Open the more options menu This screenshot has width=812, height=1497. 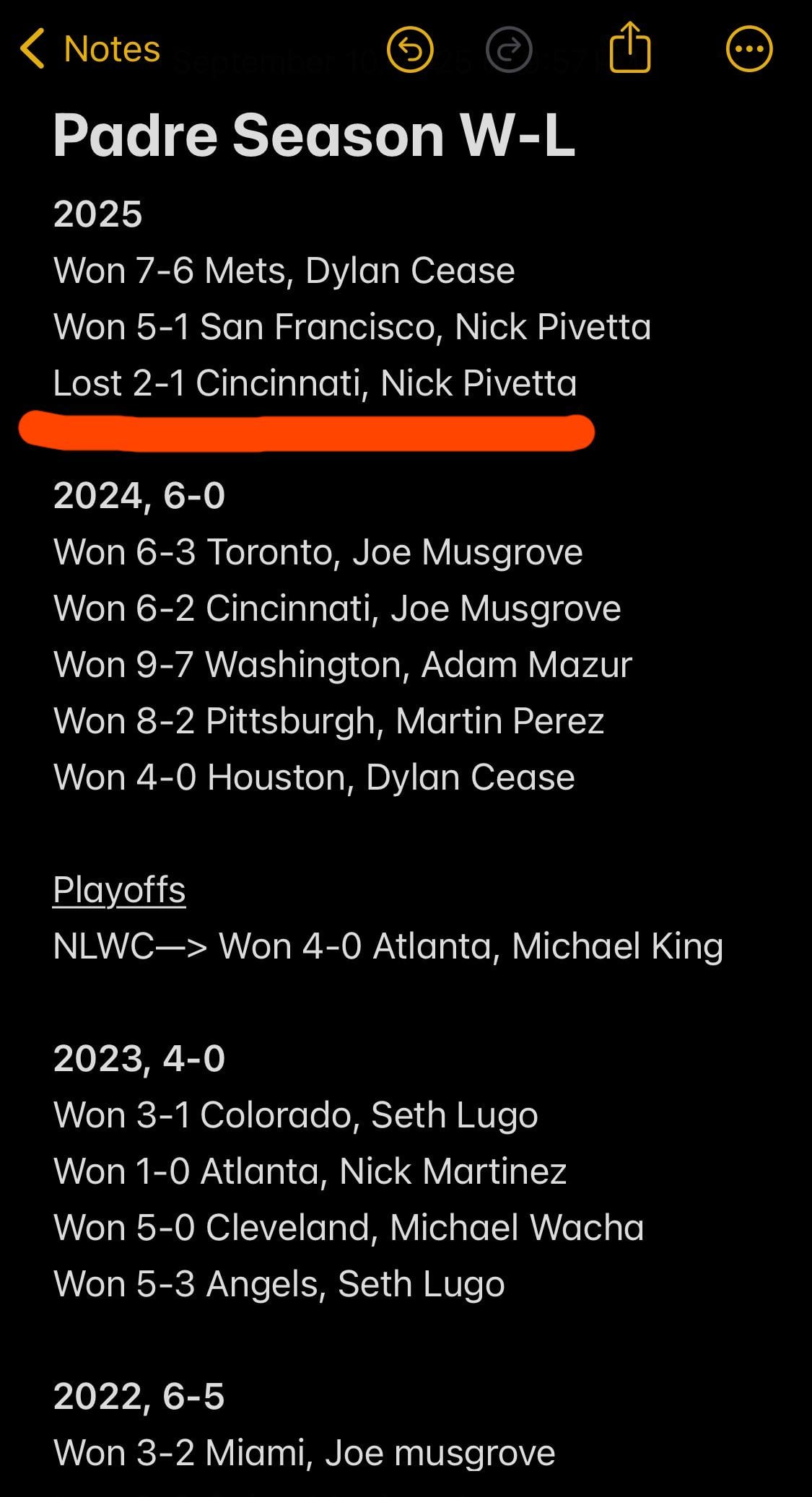[x=748, y=50]
